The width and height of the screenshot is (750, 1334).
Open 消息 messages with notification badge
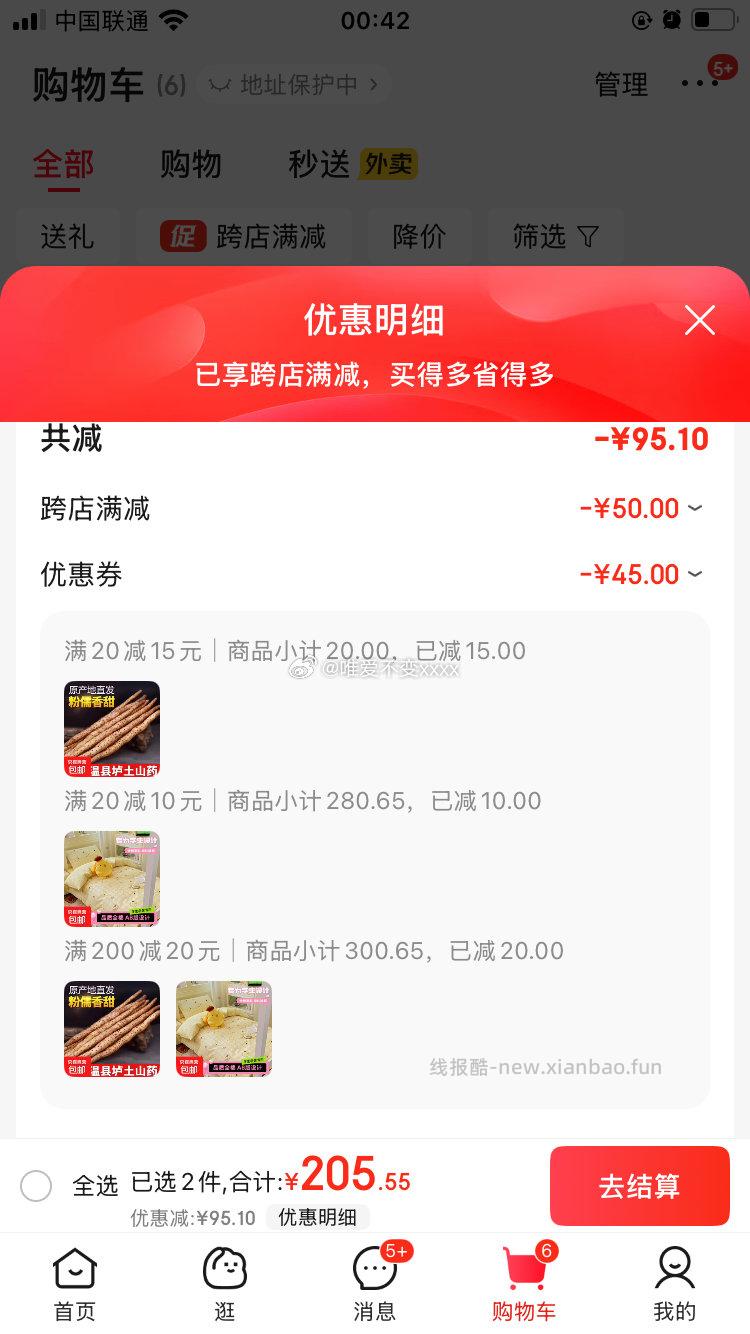pos(374,1270)
